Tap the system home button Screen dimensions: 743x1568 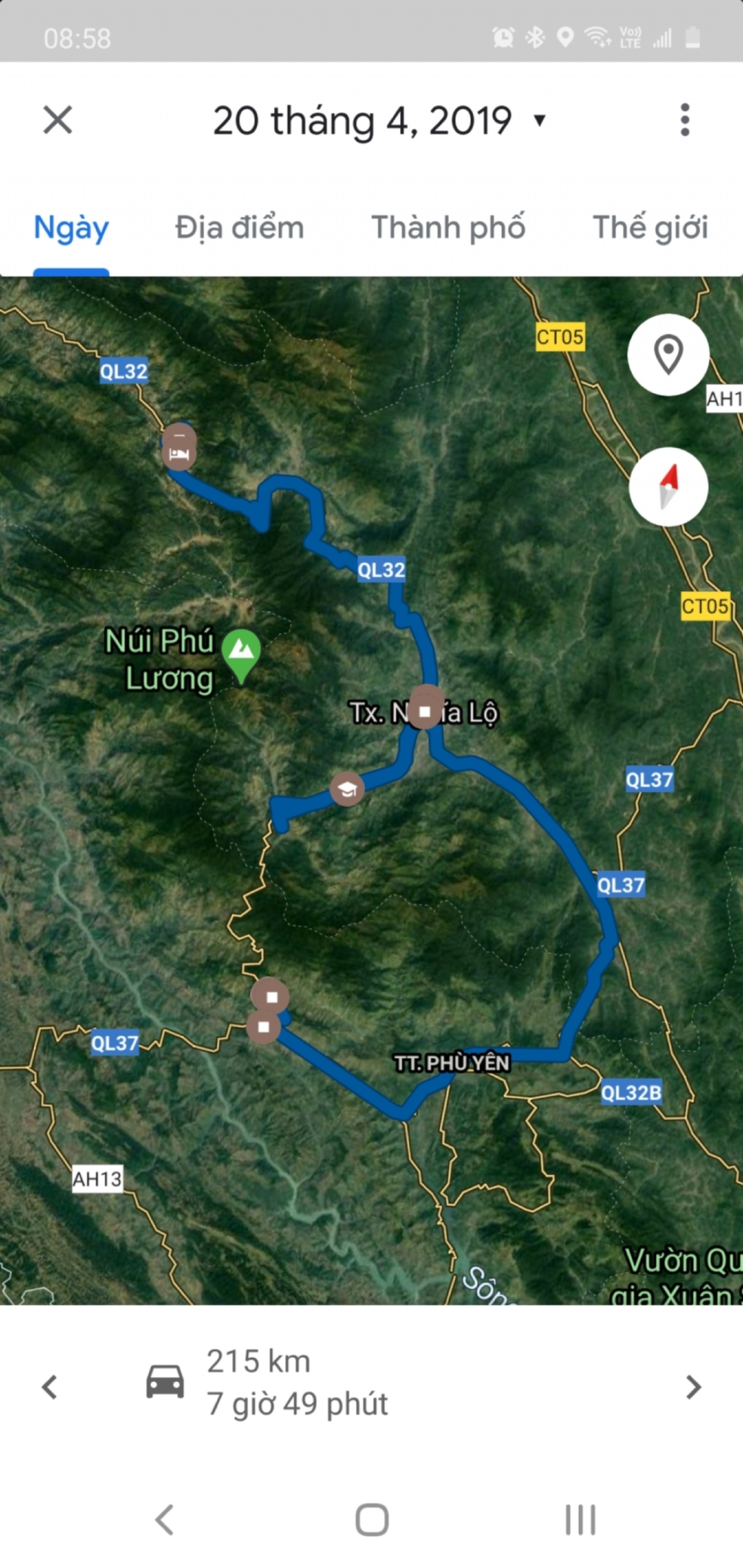coord(371,1520)
